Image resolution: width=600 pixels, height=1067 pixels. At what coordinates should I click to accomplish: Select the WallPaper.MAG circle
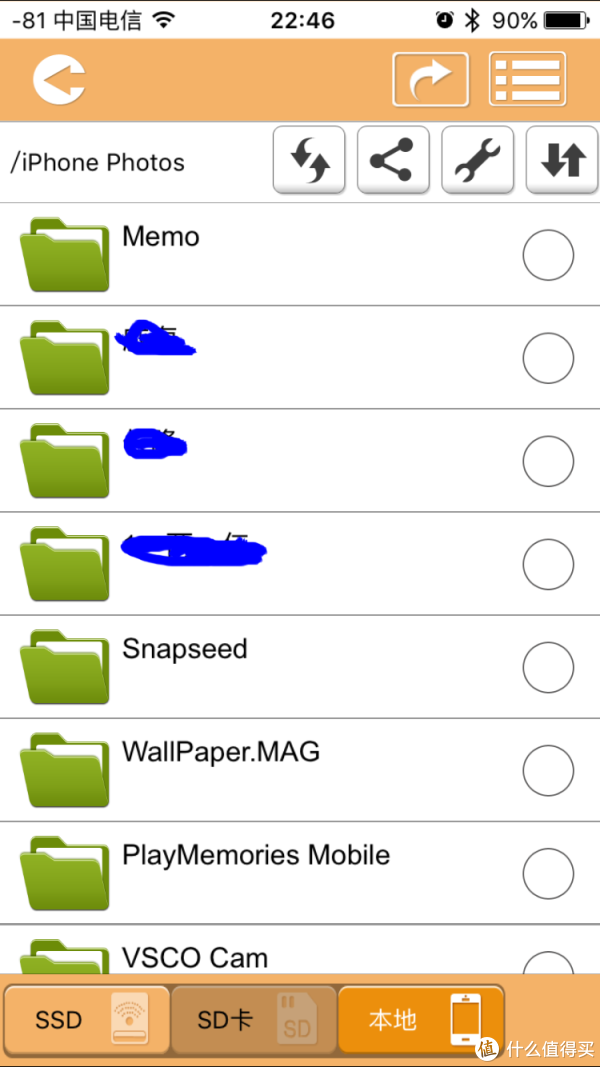pos(548,771)
